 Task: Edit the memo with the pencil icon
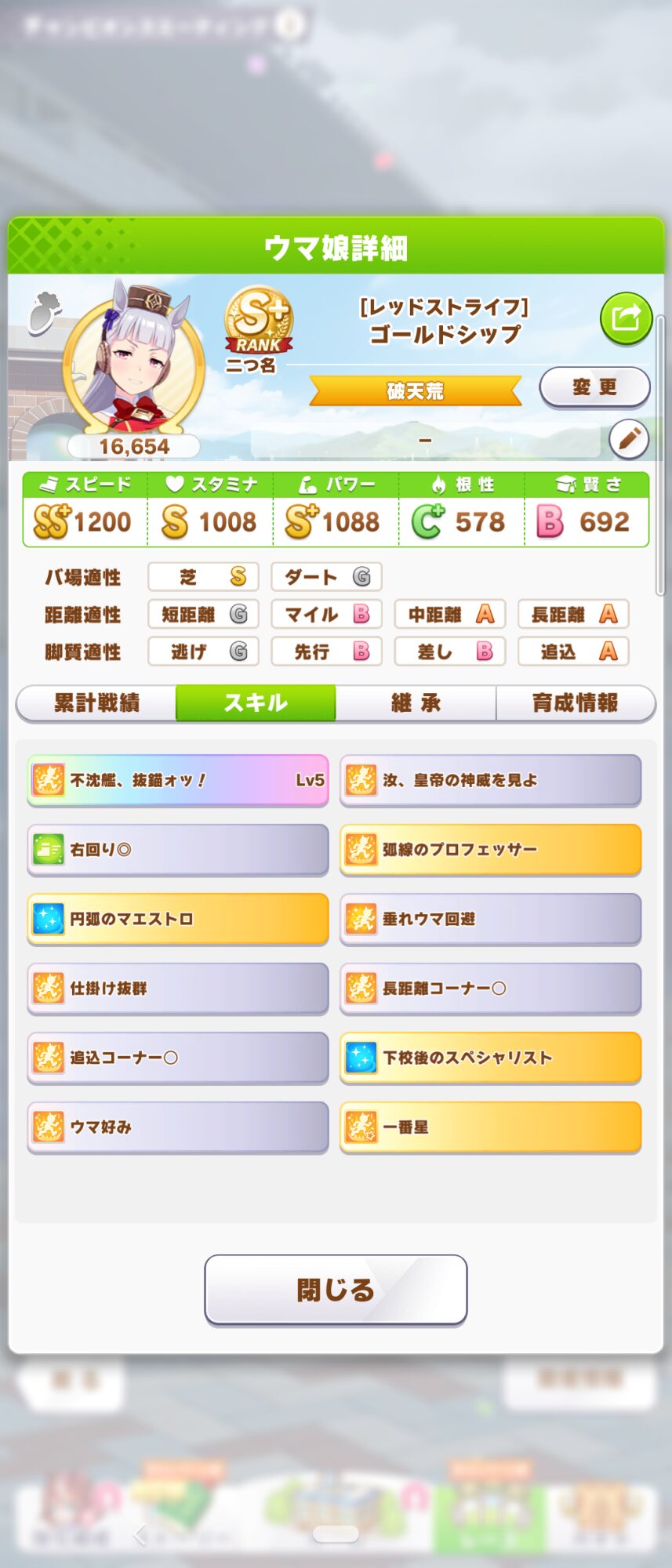click(629, 440)
